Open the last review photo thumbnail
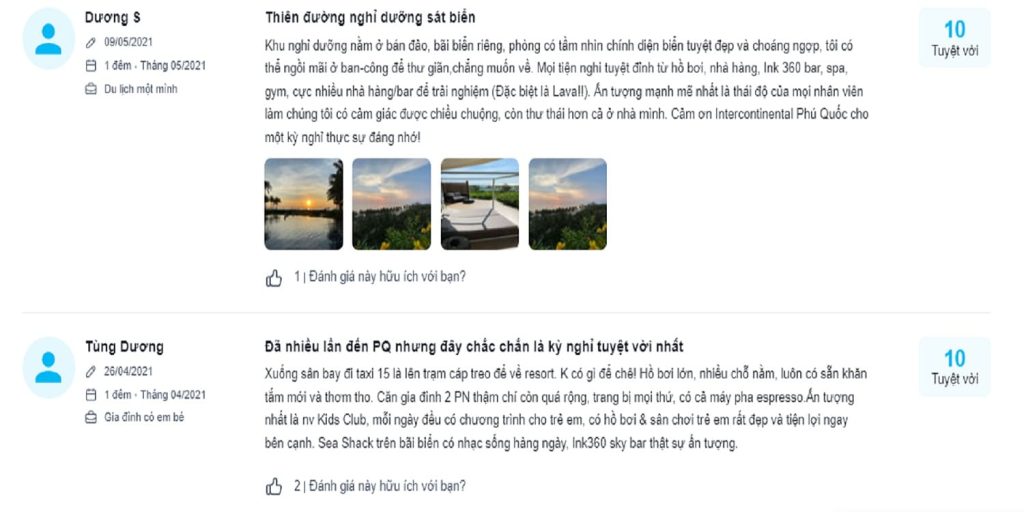The width and height of the screenshot is (1024, 512). [x=567, y=204]
